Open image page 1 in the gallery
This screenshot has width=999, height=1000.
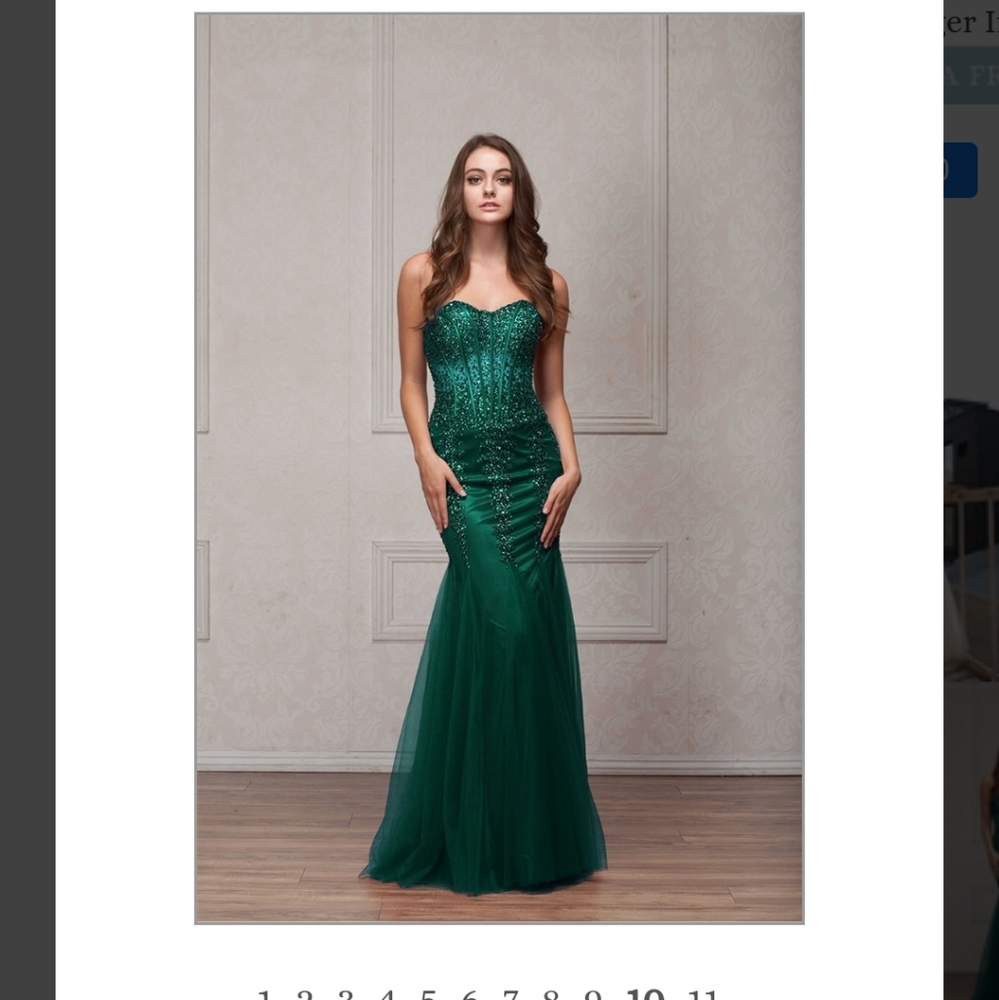click(x=266, y=995)
